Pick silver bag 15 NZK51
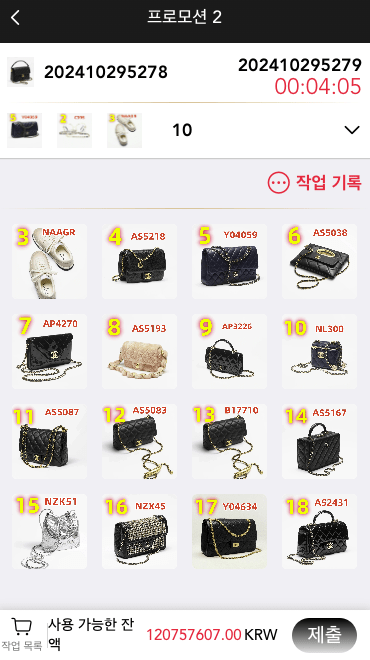 pyautogui.click(x=50, y=532)
